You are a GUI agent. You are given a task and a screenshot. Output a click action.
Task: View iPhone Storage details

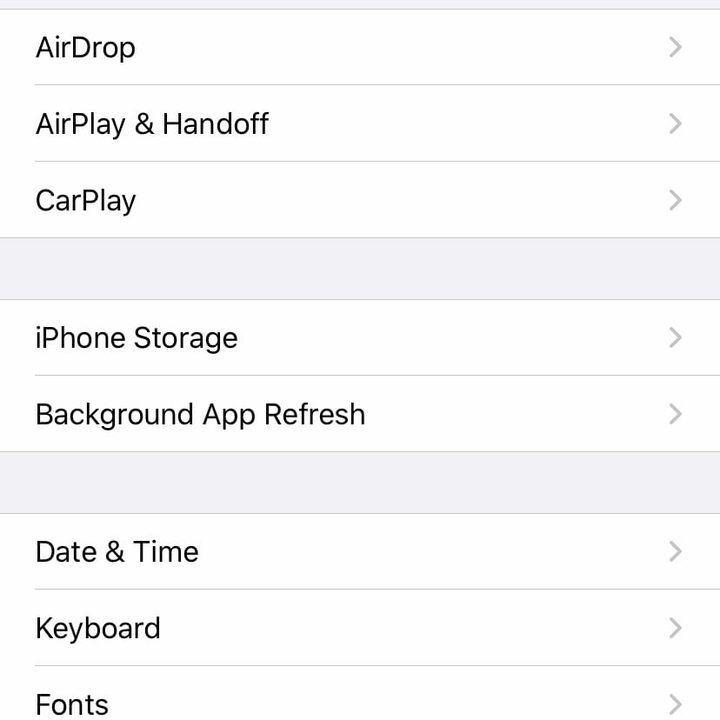pos(360,338)
